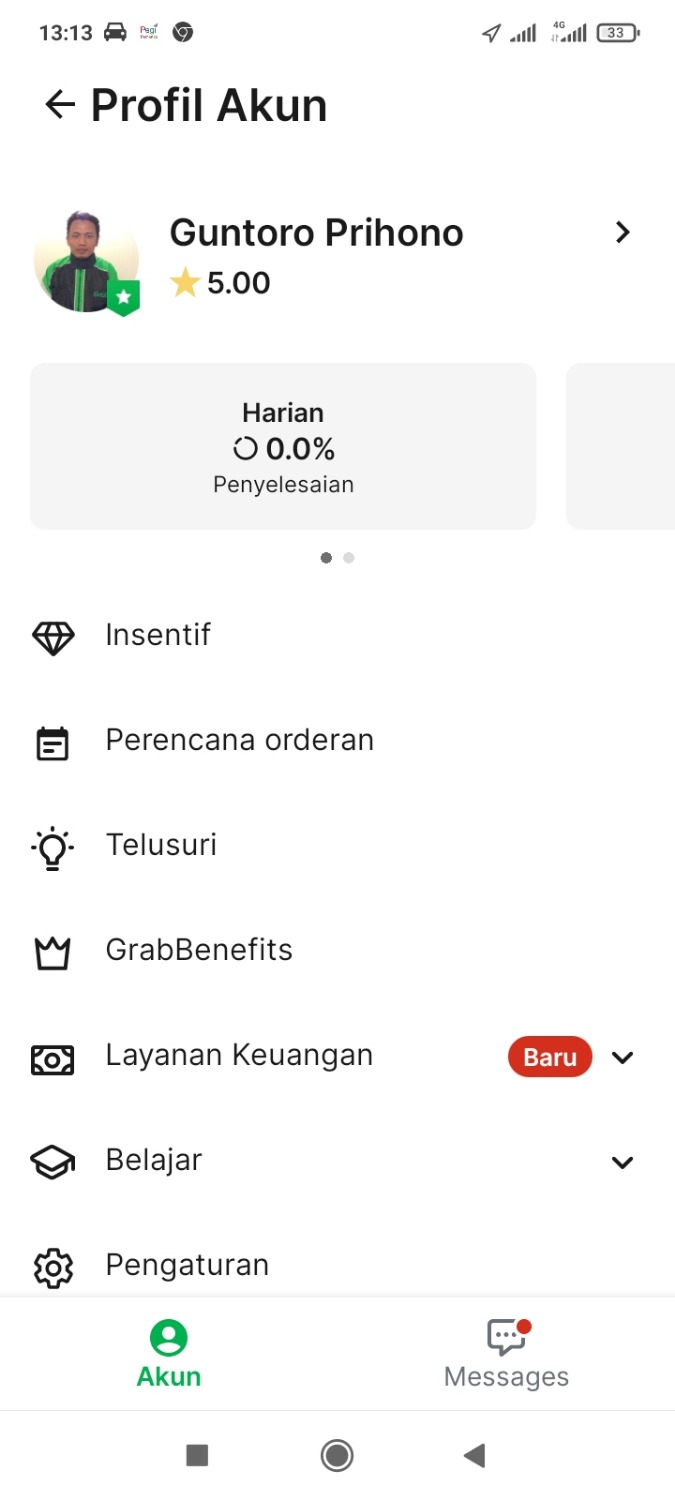The image size is (675, 1500).
Task: Open recent apps from navigation bar
Action: coord(197,1455)
